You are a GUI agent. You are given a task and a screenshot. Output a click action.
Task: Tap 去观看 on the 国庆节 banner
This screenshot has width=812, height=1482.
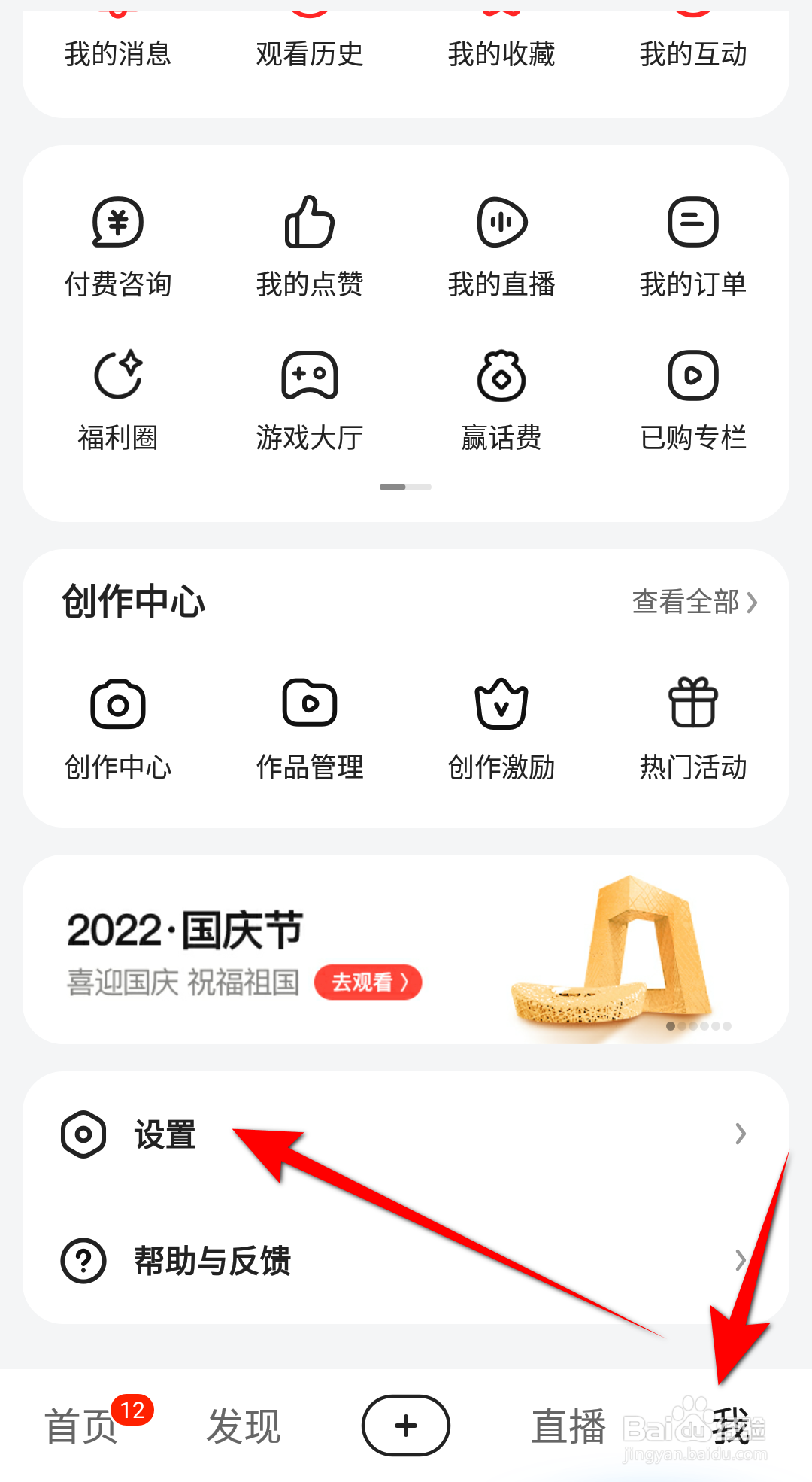click(x=368, y=982)
